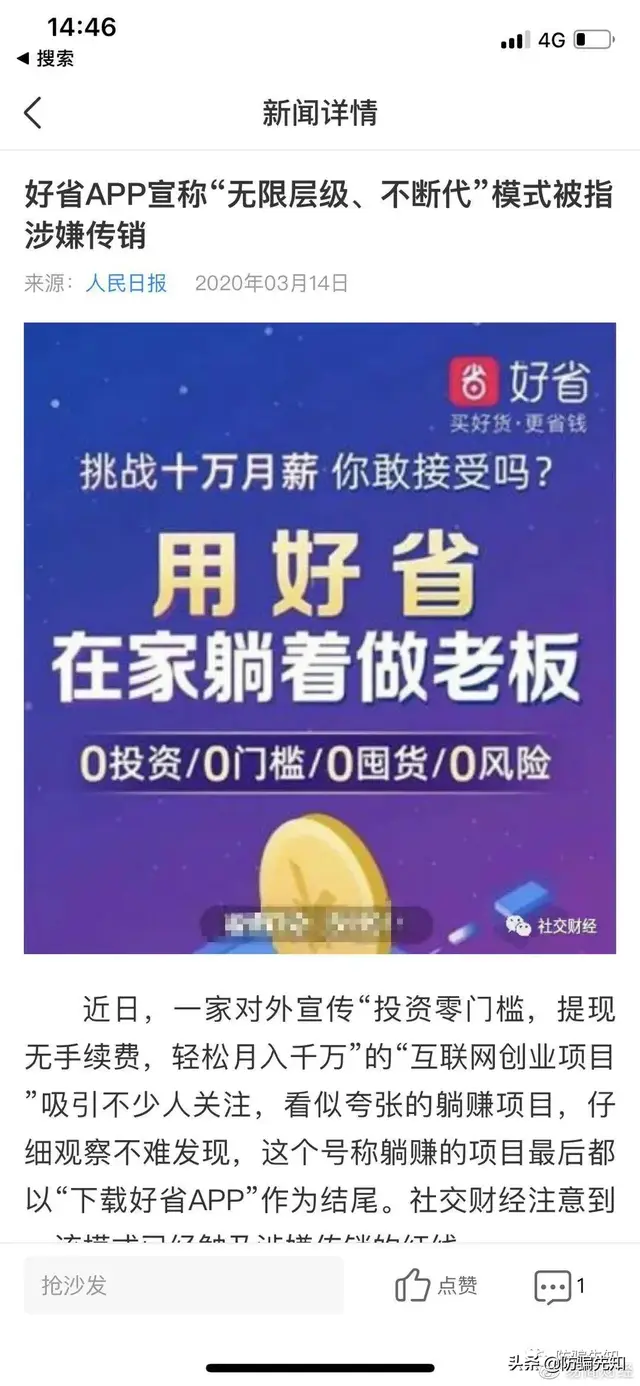This screenshot has width=640, height=1386.
Task: Open the 人民日报 source link
Action: tap(126, 283)
